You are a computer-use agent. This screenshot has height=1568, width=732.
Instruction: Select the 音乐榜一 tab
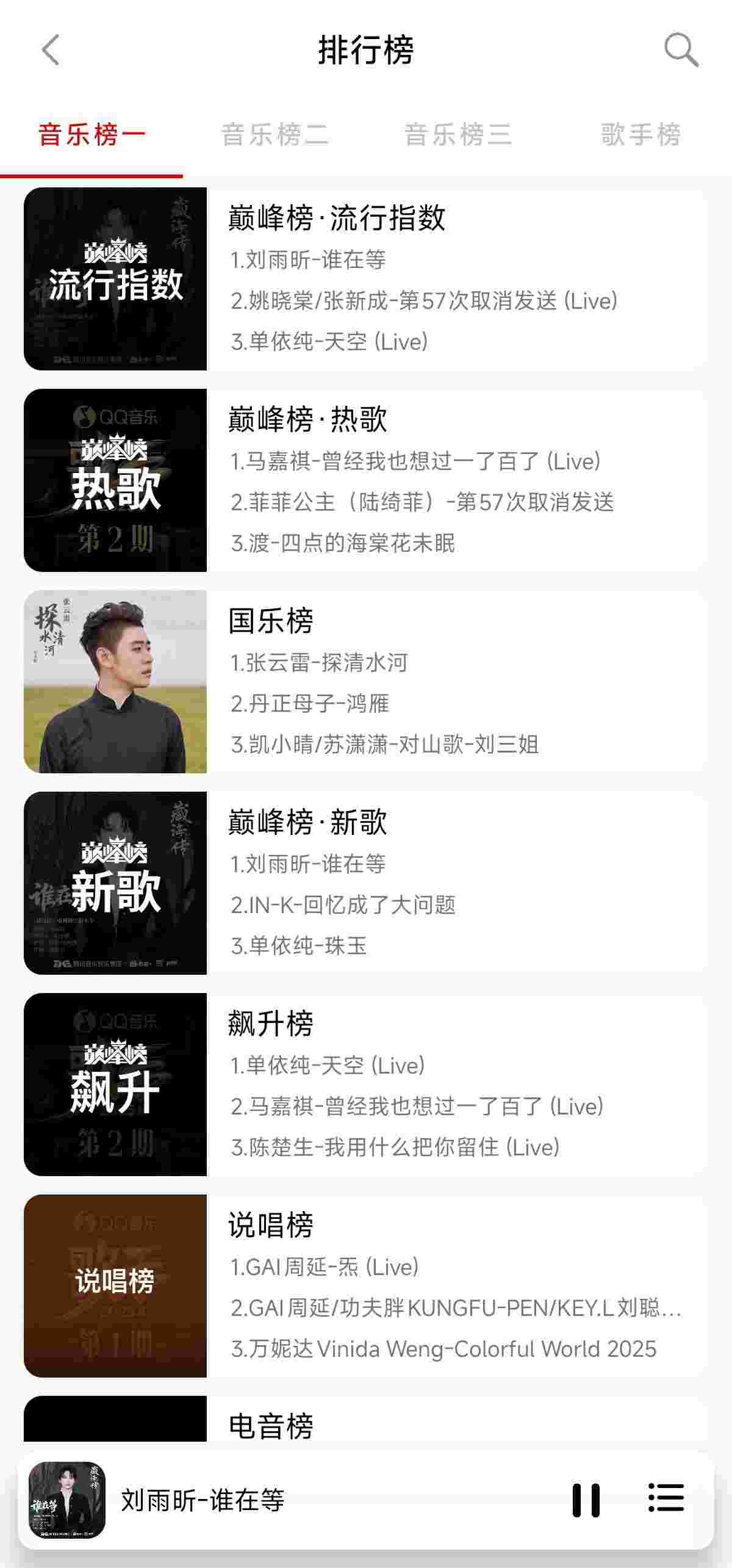click(91, 135)
